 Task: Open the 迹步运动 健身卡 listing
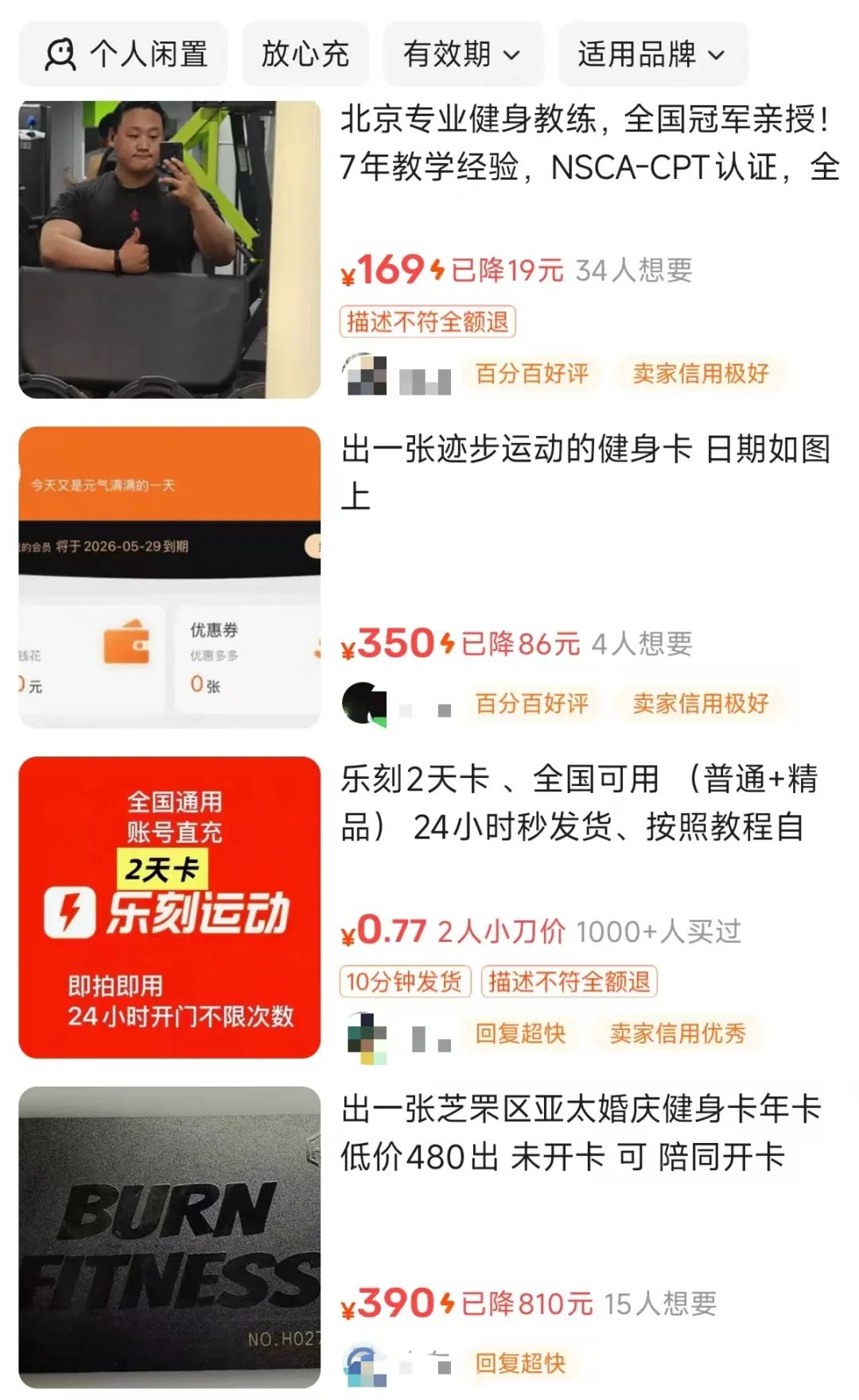(x=585, y=472)
